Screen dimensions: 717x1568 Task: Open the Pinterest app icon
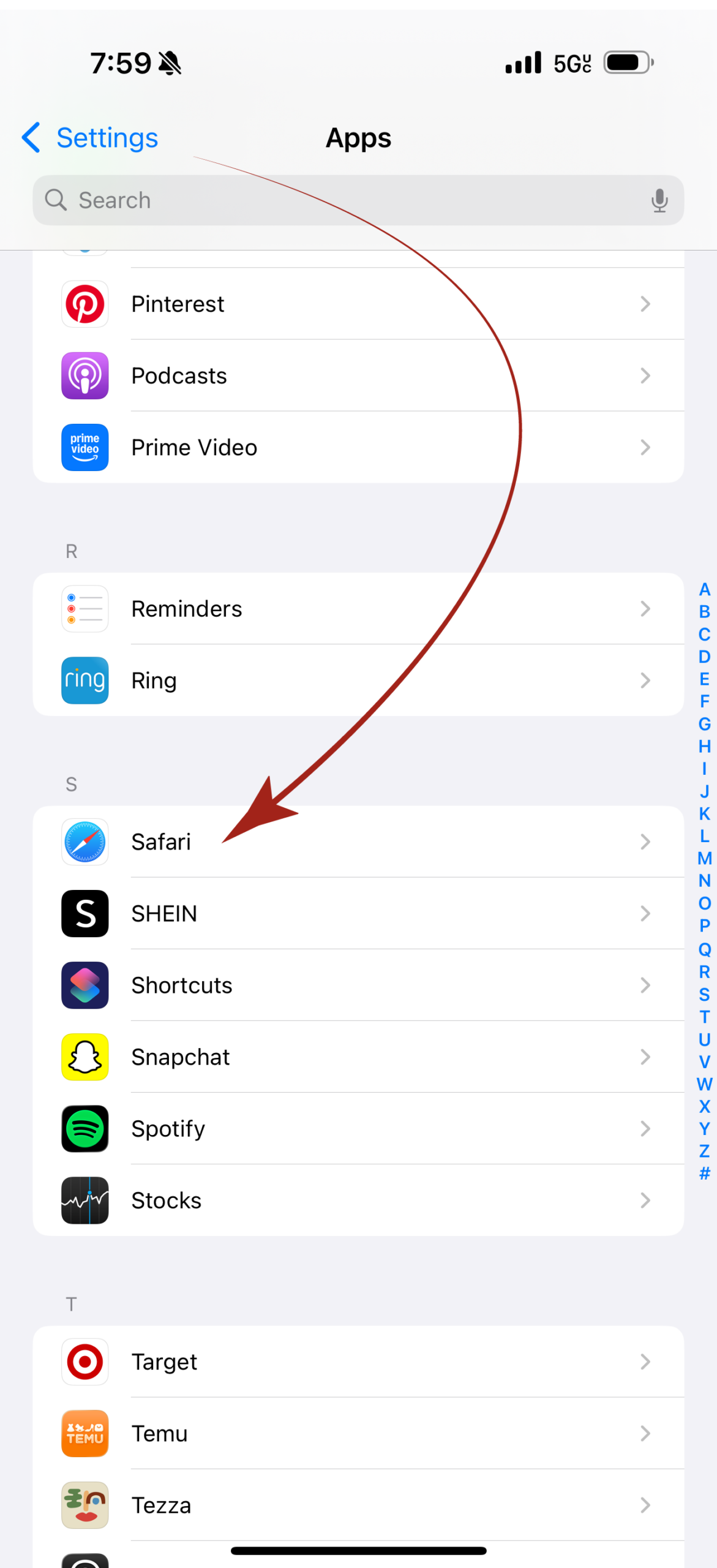pyautogui.click(x=84, y=304)
